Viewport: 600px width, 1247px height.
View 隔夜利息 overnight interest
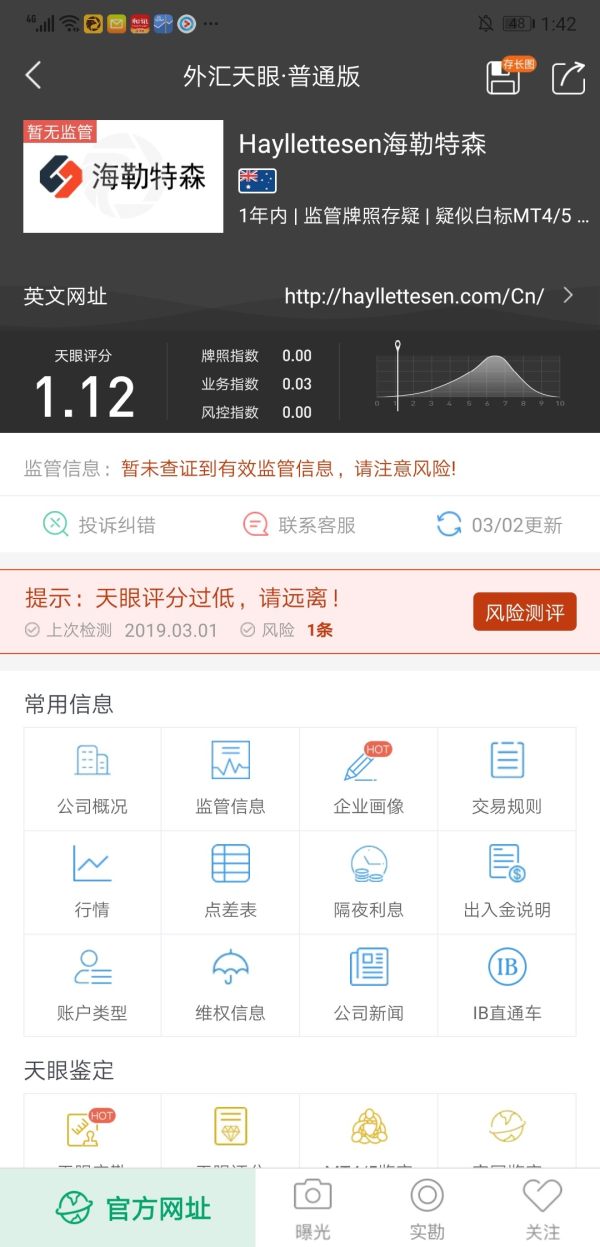tap(368, 881)
